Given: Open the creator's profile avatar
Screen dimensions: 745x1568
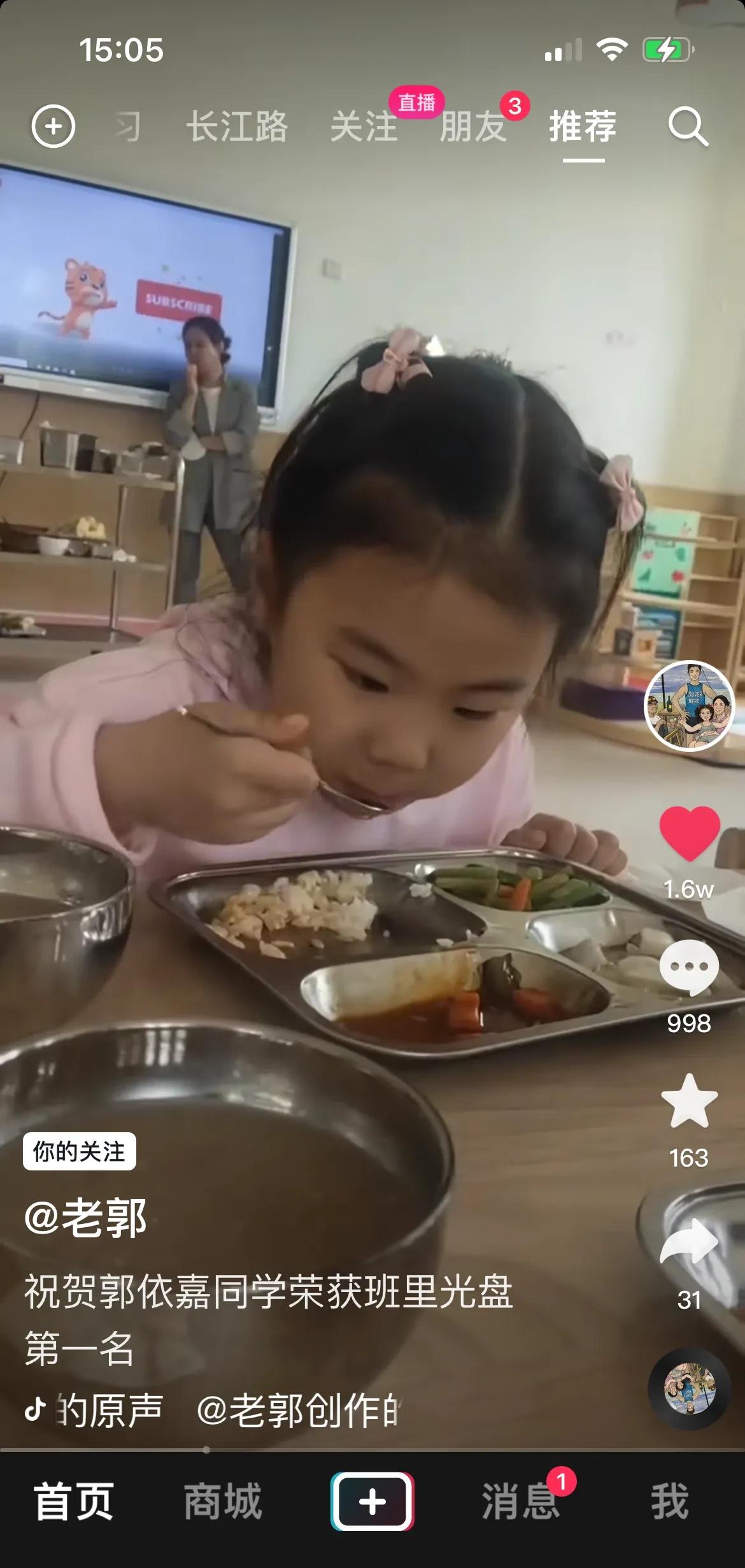Looking at the screenshot, I should [689, 706].
